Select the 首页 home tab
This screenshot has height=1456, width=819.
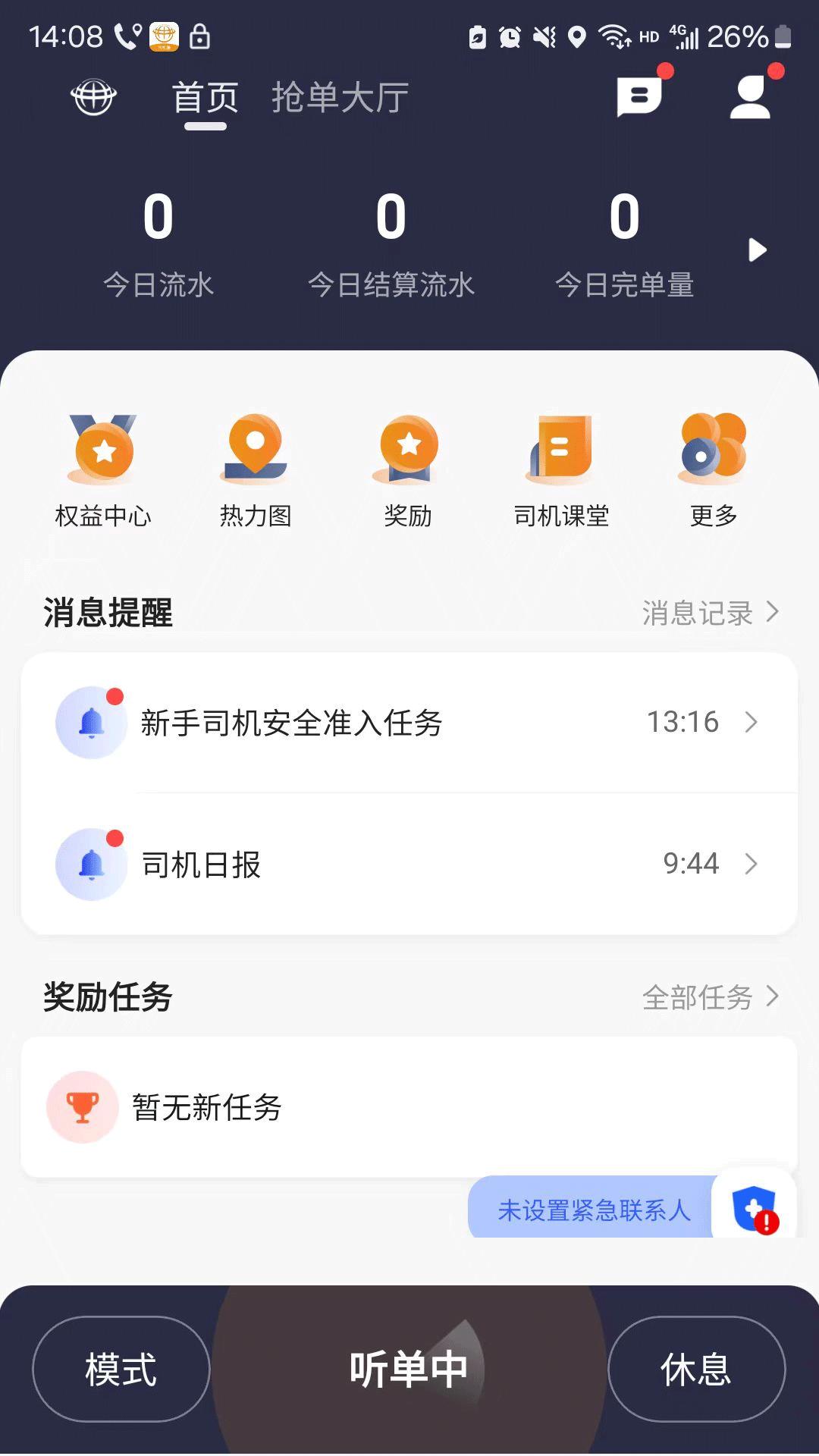[x=206, y=96]
